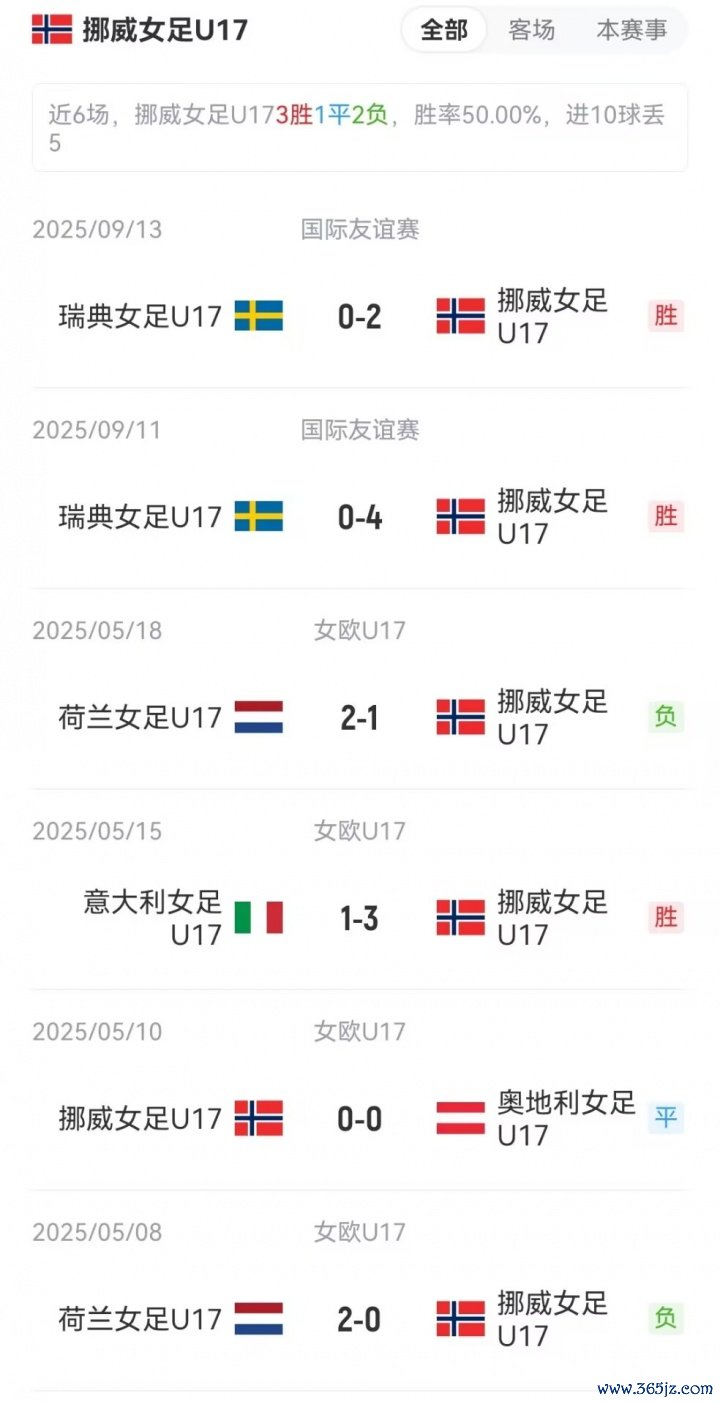View the Norway 0-0 Austria match details
The width and height of the screenshot is (720, 1404).
tap(360, 1118)
